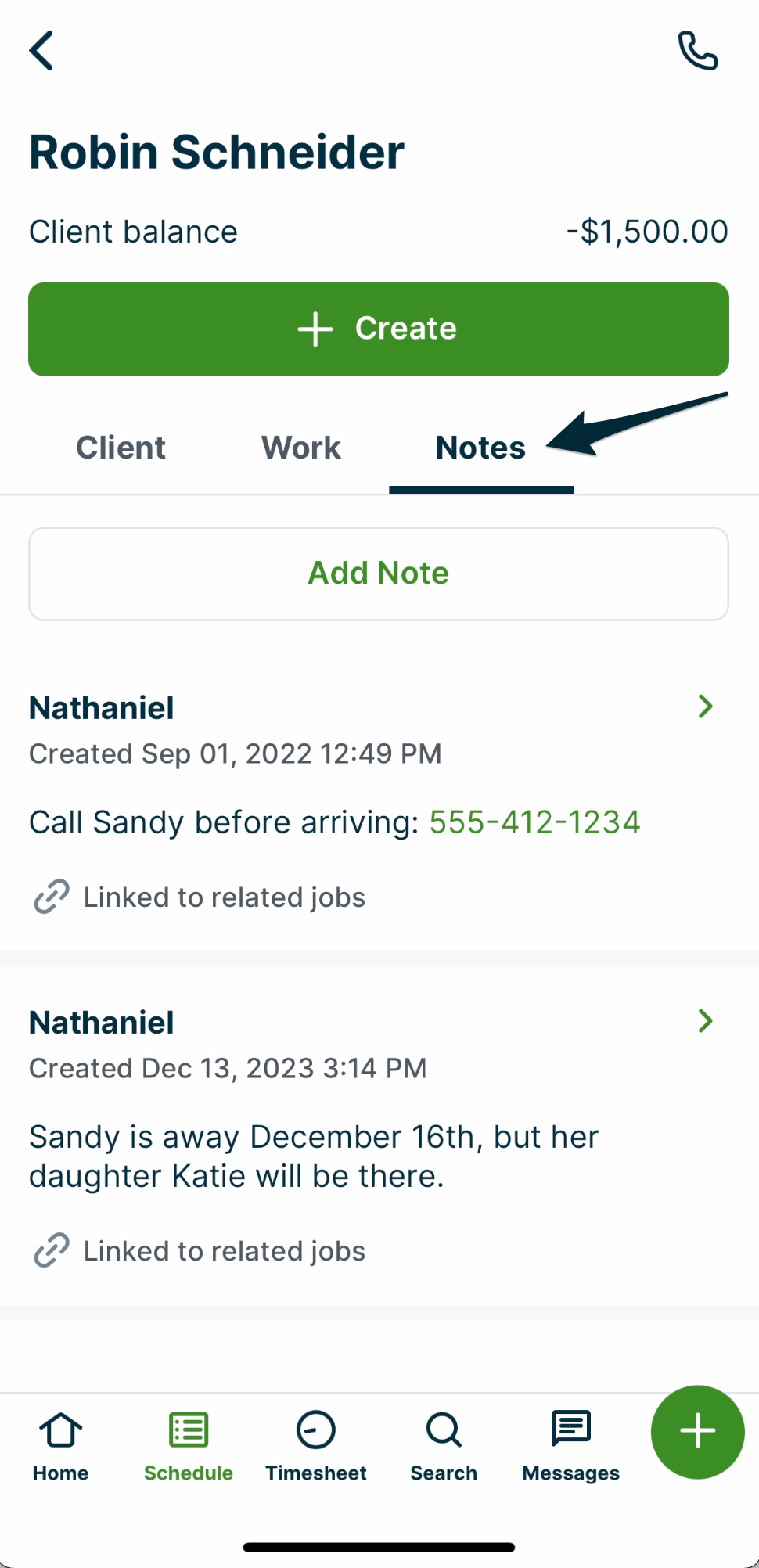
Task: Expand the December 2023 Nathaniel note
Action: (705, 1021)
